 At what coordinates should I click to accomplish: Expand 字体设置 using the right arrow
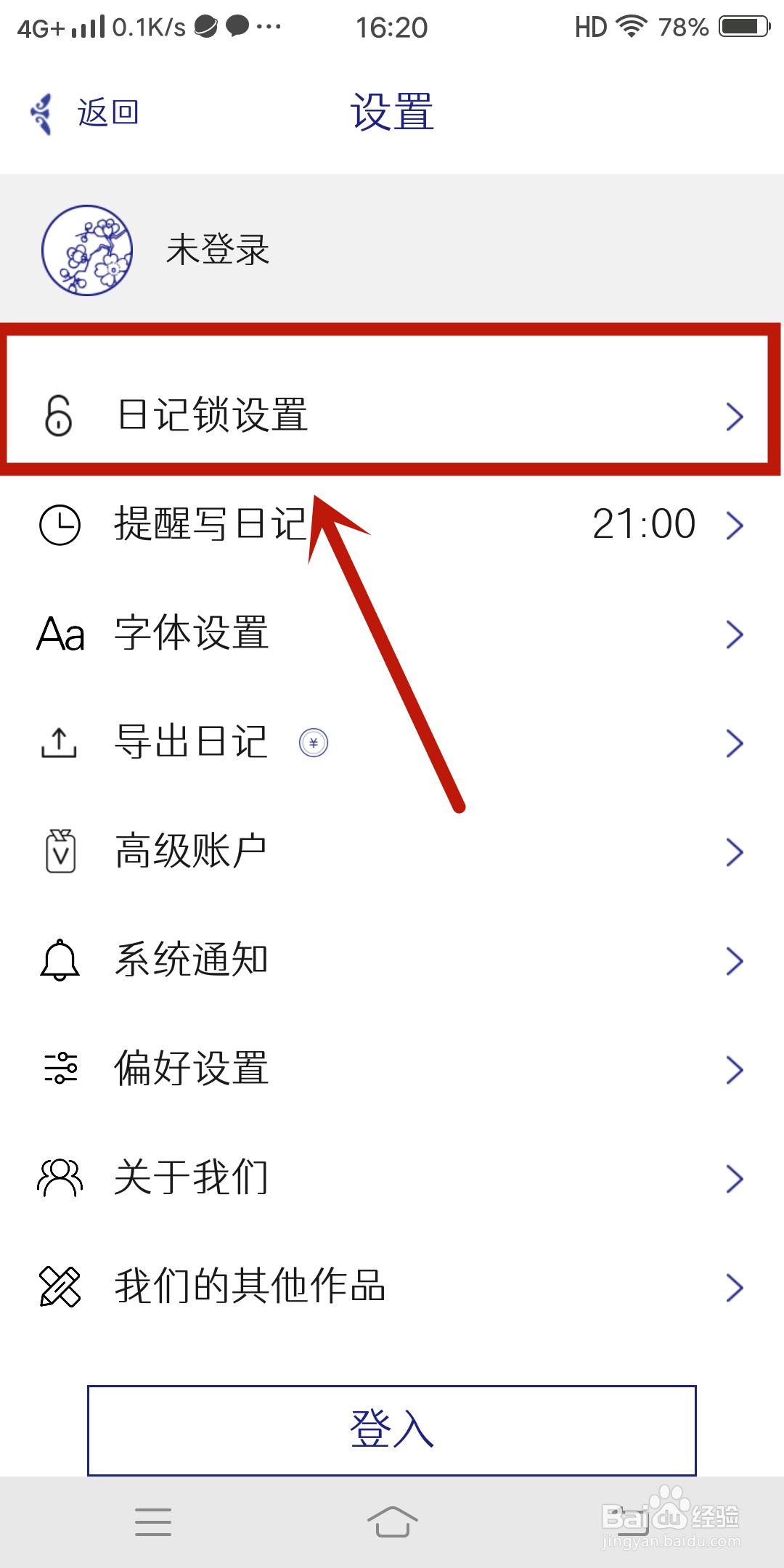click(735, 633)
